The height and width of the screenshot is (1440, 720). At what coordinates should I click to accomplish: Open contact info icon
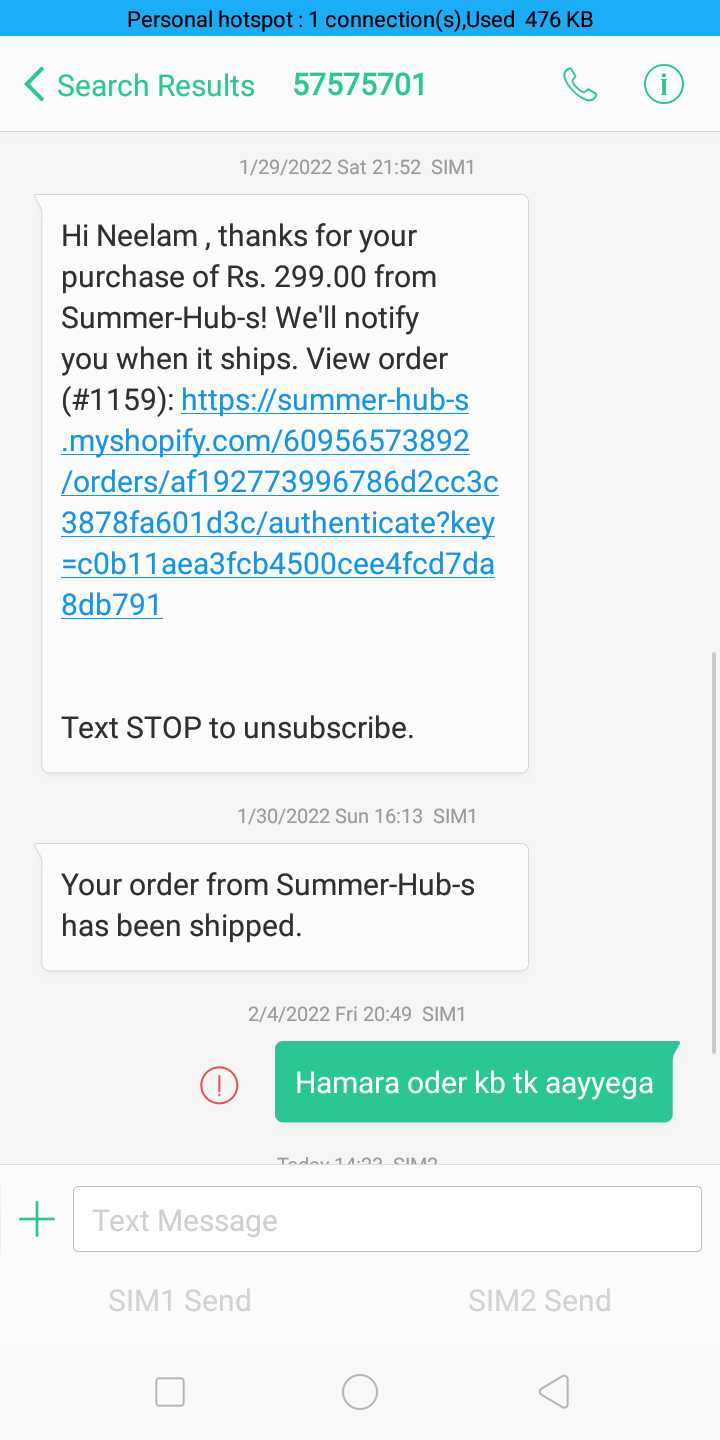pyautogui.click(x=663, y=86)
